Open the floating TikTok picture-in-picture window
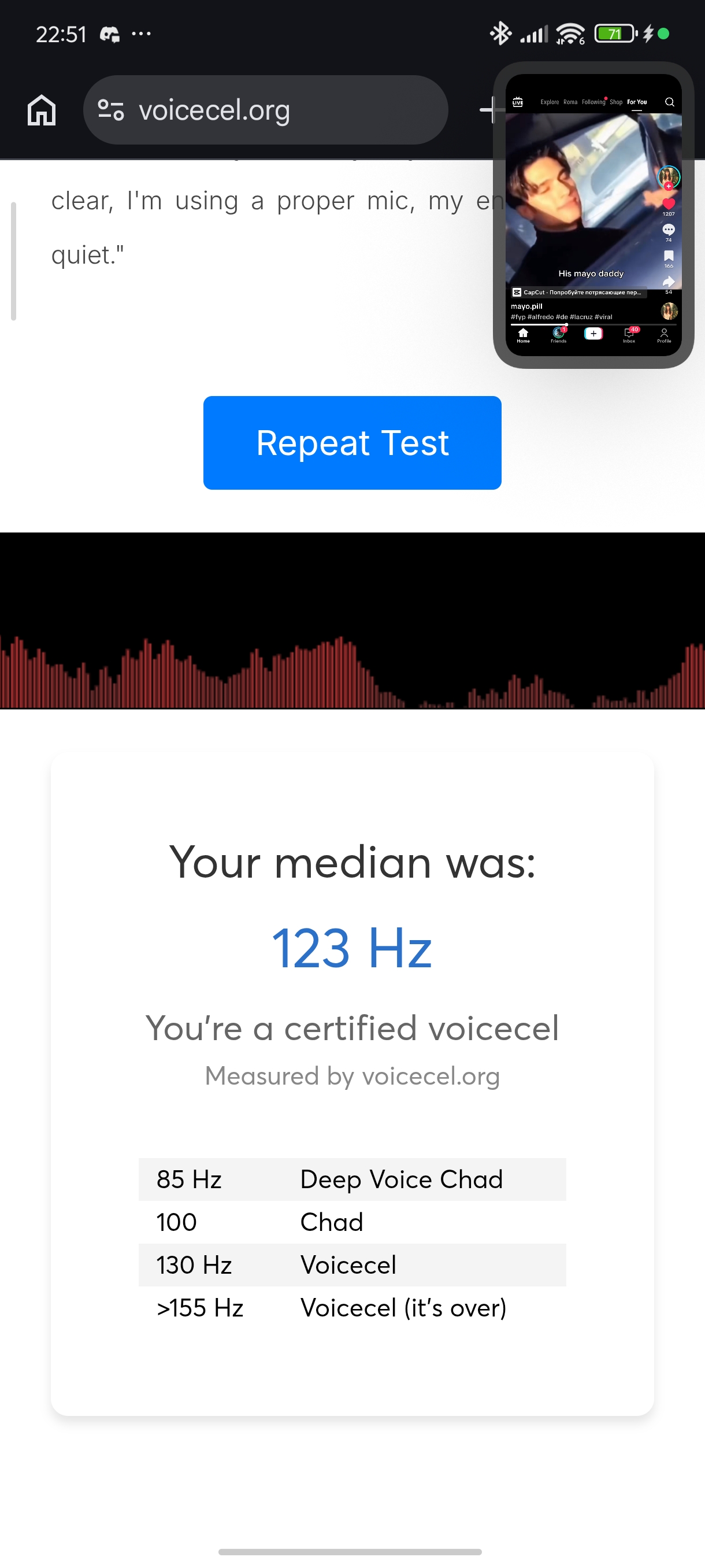This screenshot has height=1568, width=705. [x=592, y=213]
